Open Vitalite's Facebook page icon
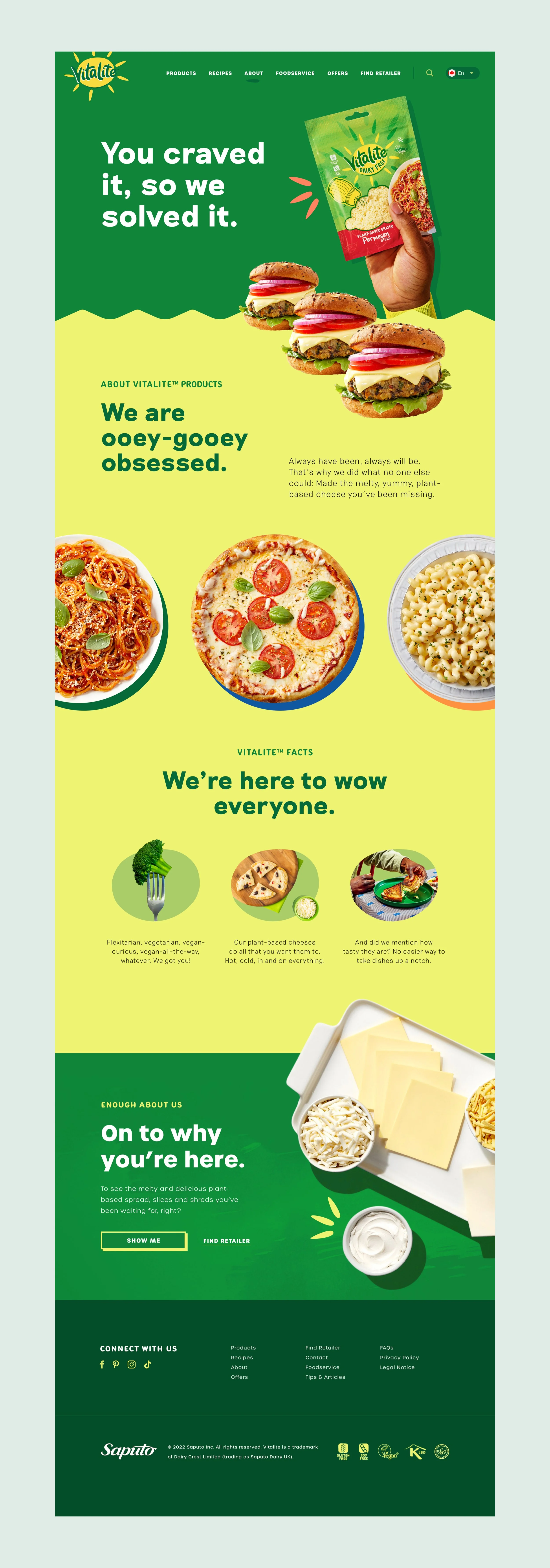The height and width of the screenshot is (1568, 550). click(102, 1364)
